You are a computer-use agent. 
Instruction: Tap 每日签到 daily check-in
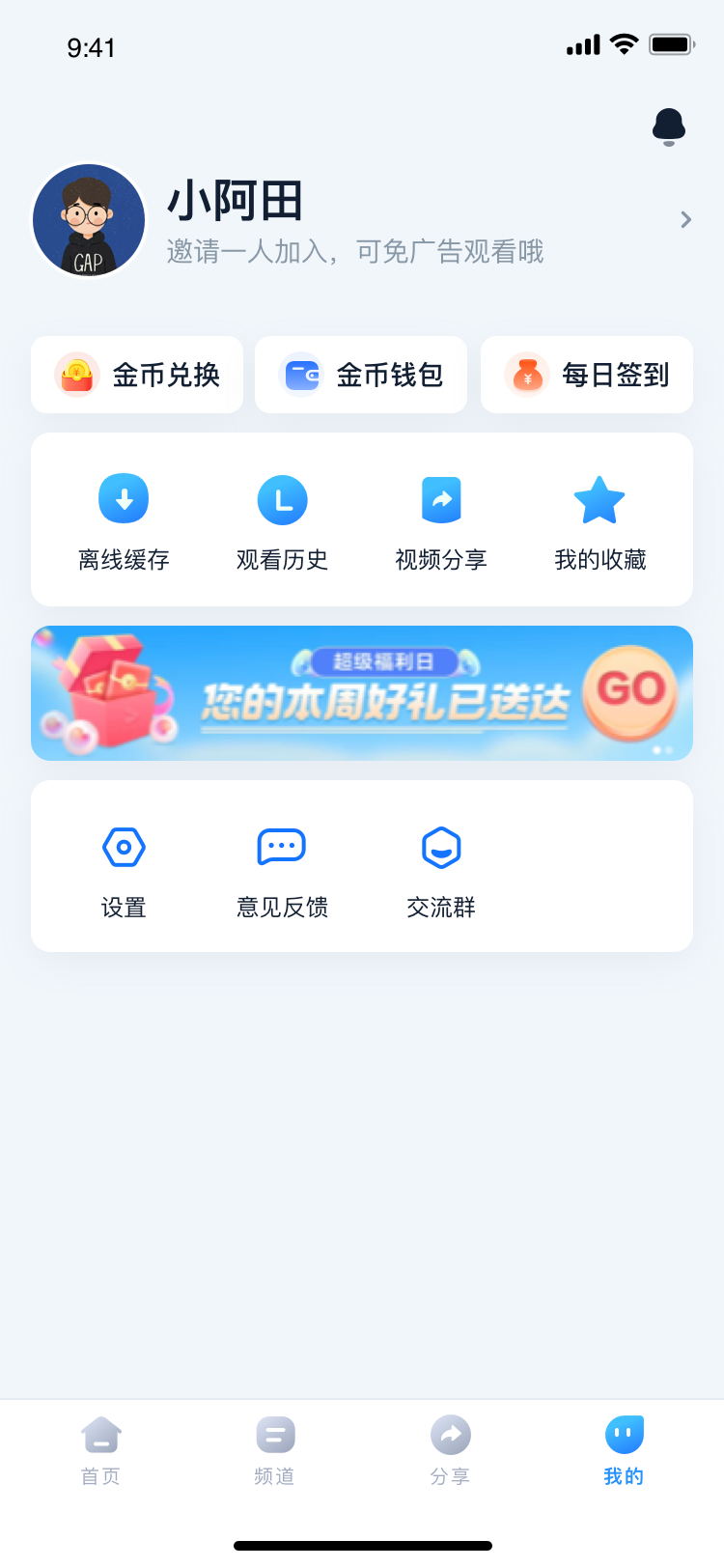587,375
